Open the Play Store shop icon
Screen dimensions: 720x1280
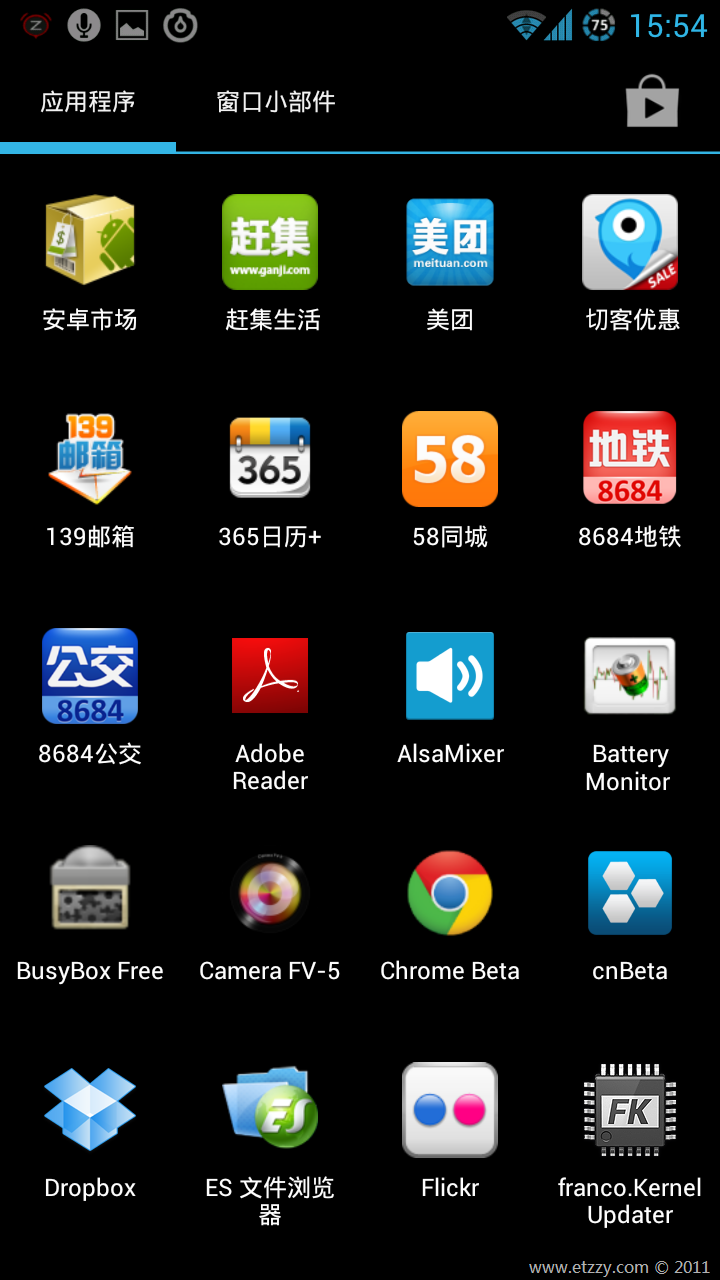coord(652,101)
